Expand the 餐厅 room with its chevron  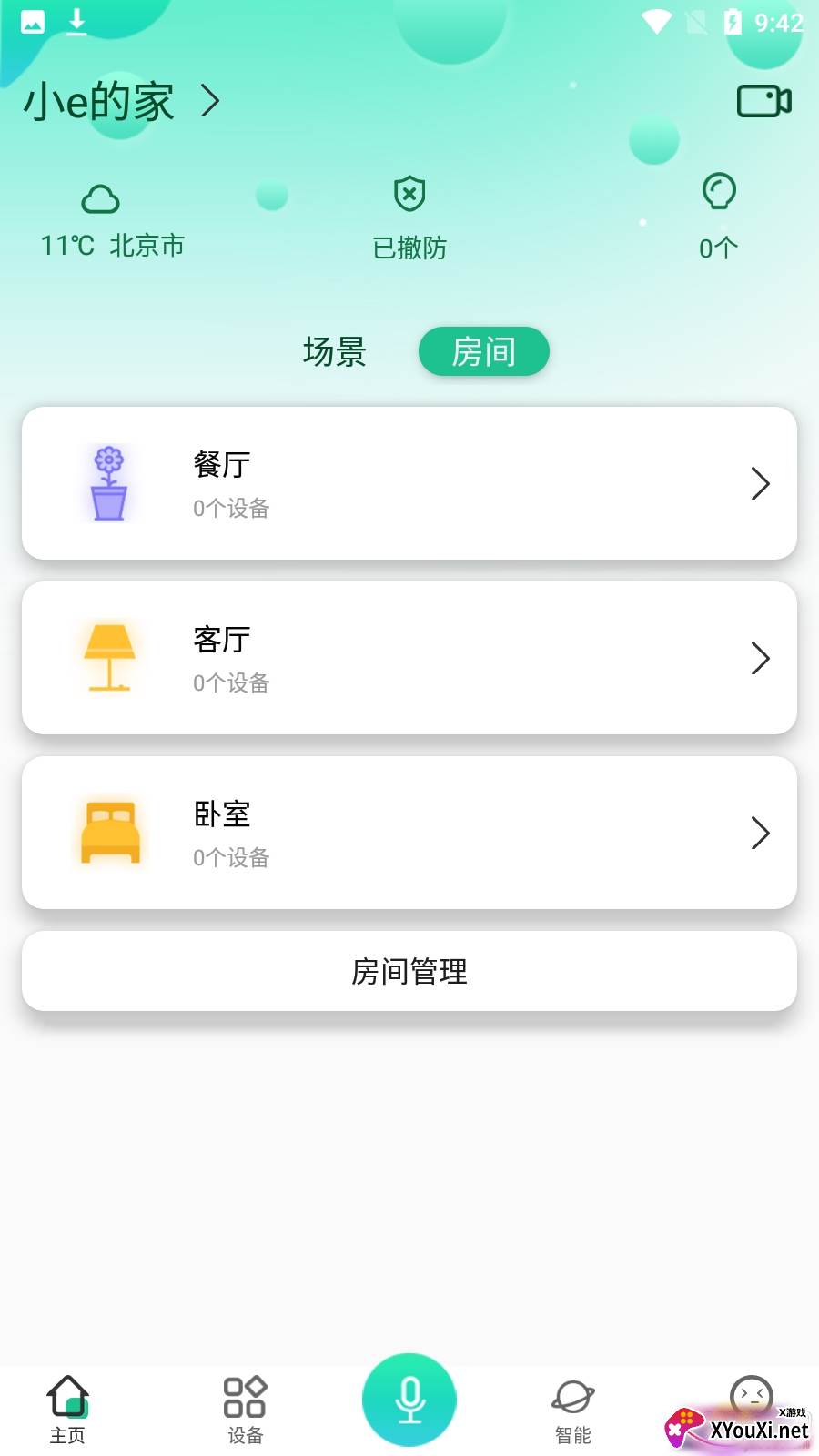click(761, 483)
